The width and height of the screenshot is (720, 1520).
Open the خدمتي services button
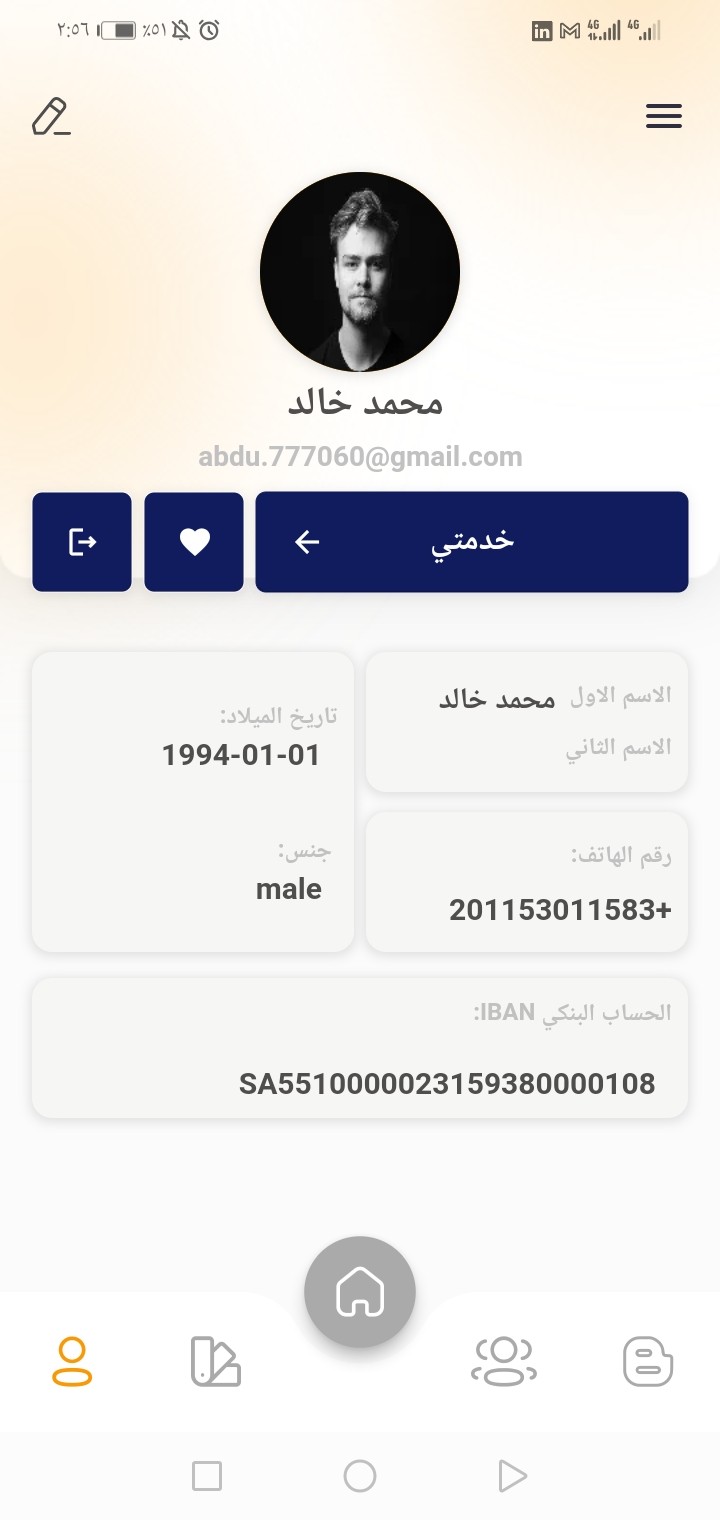[x=472, y=542]
